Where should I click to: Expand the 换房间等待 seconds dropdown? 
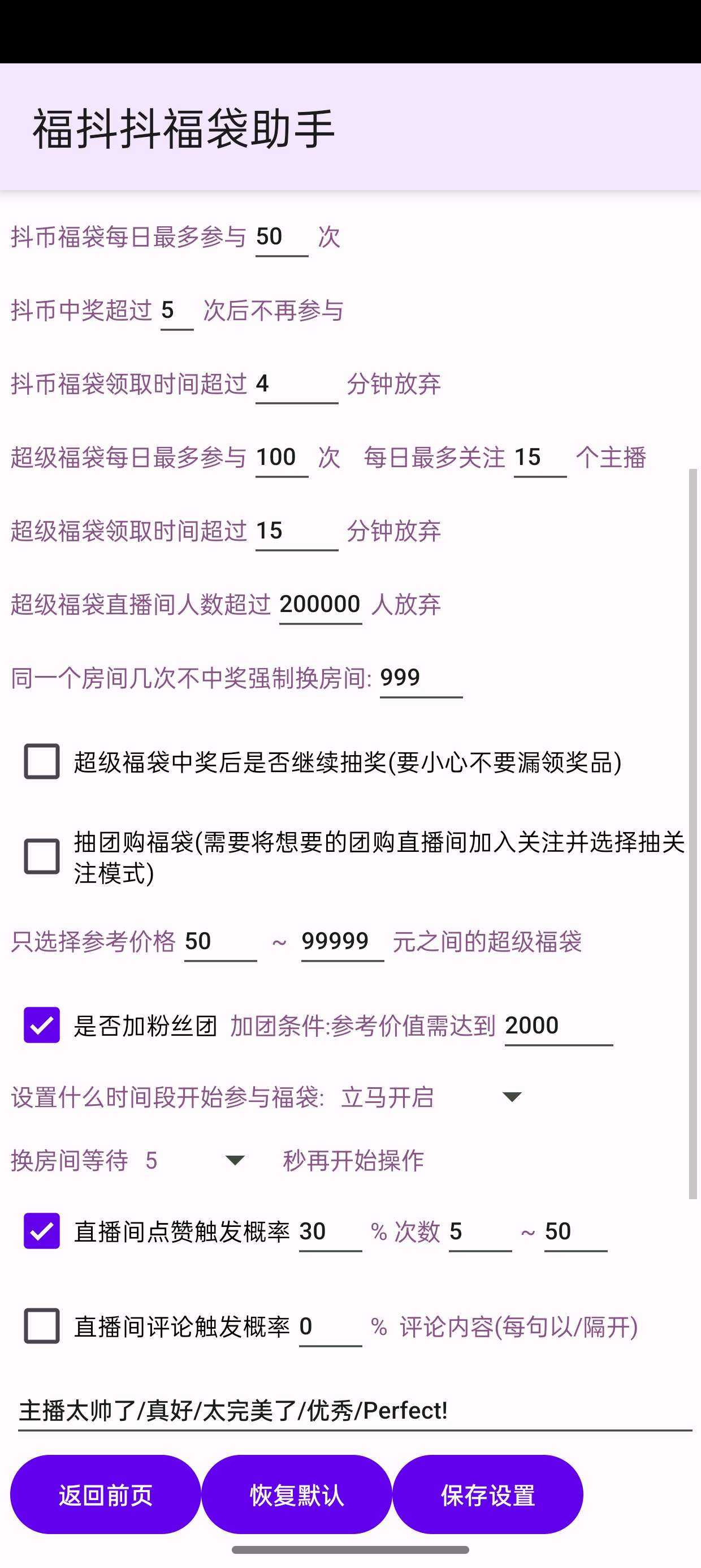pos(194,1160)
